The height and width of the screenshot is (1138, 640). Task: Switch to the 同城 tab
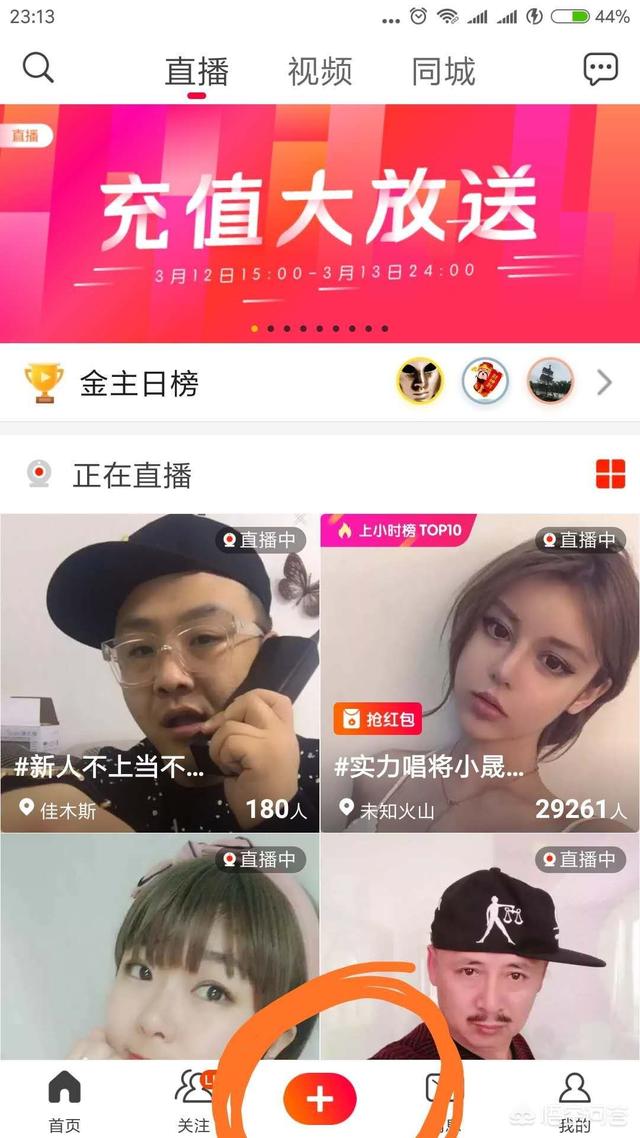point(443,72)
